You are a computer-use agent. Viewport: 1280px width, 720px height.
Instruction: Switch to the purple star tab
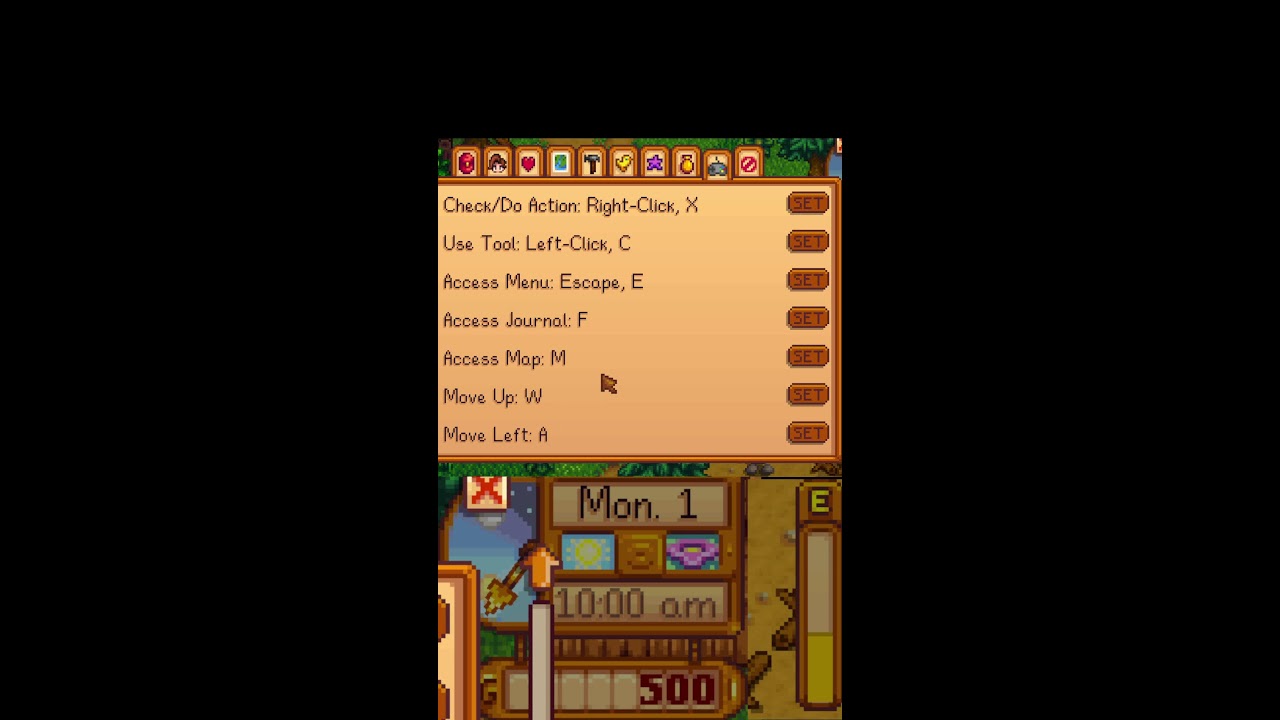pyautogui.click(x=654, y=163)
